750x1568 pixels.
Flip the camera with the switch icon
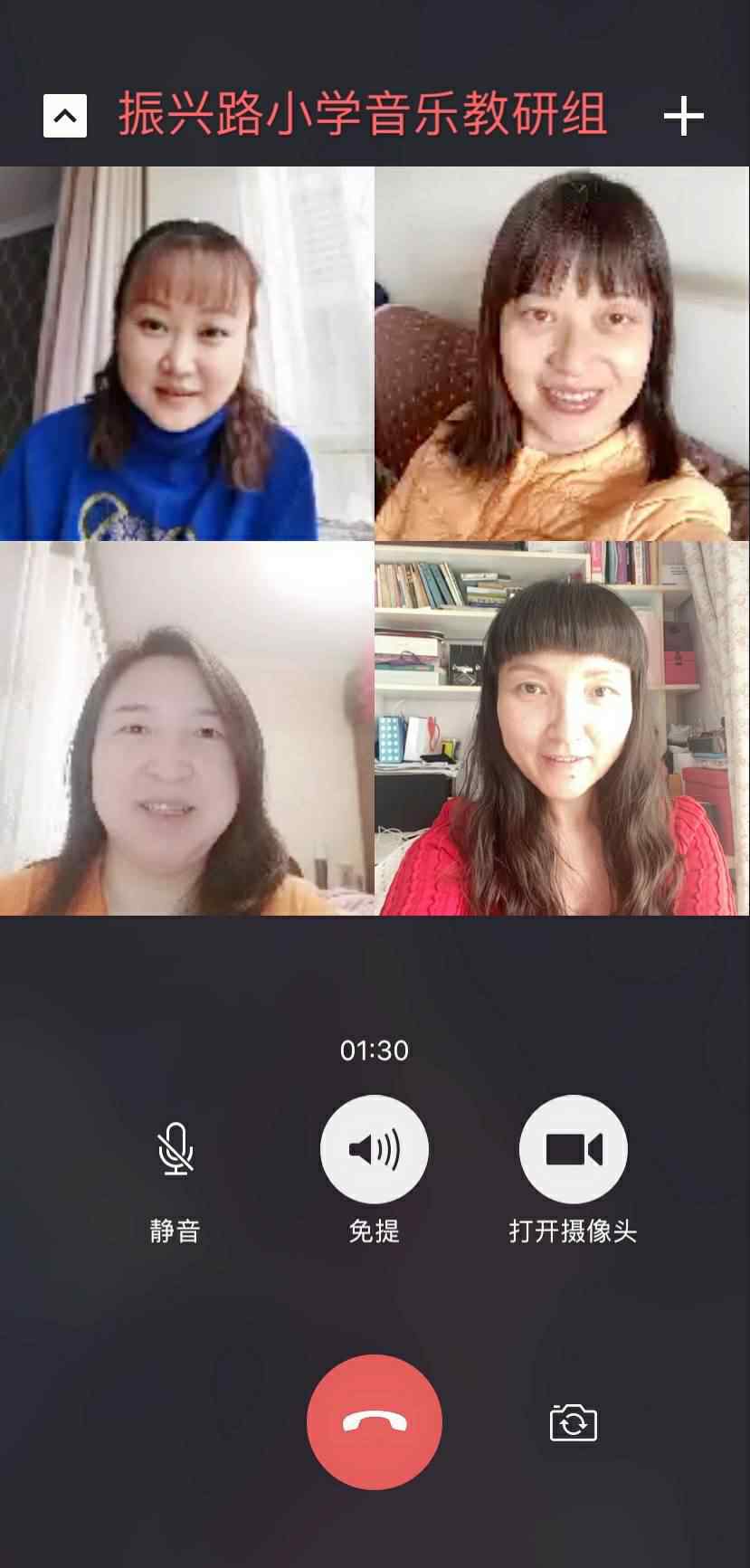[x=574, y=1422]
